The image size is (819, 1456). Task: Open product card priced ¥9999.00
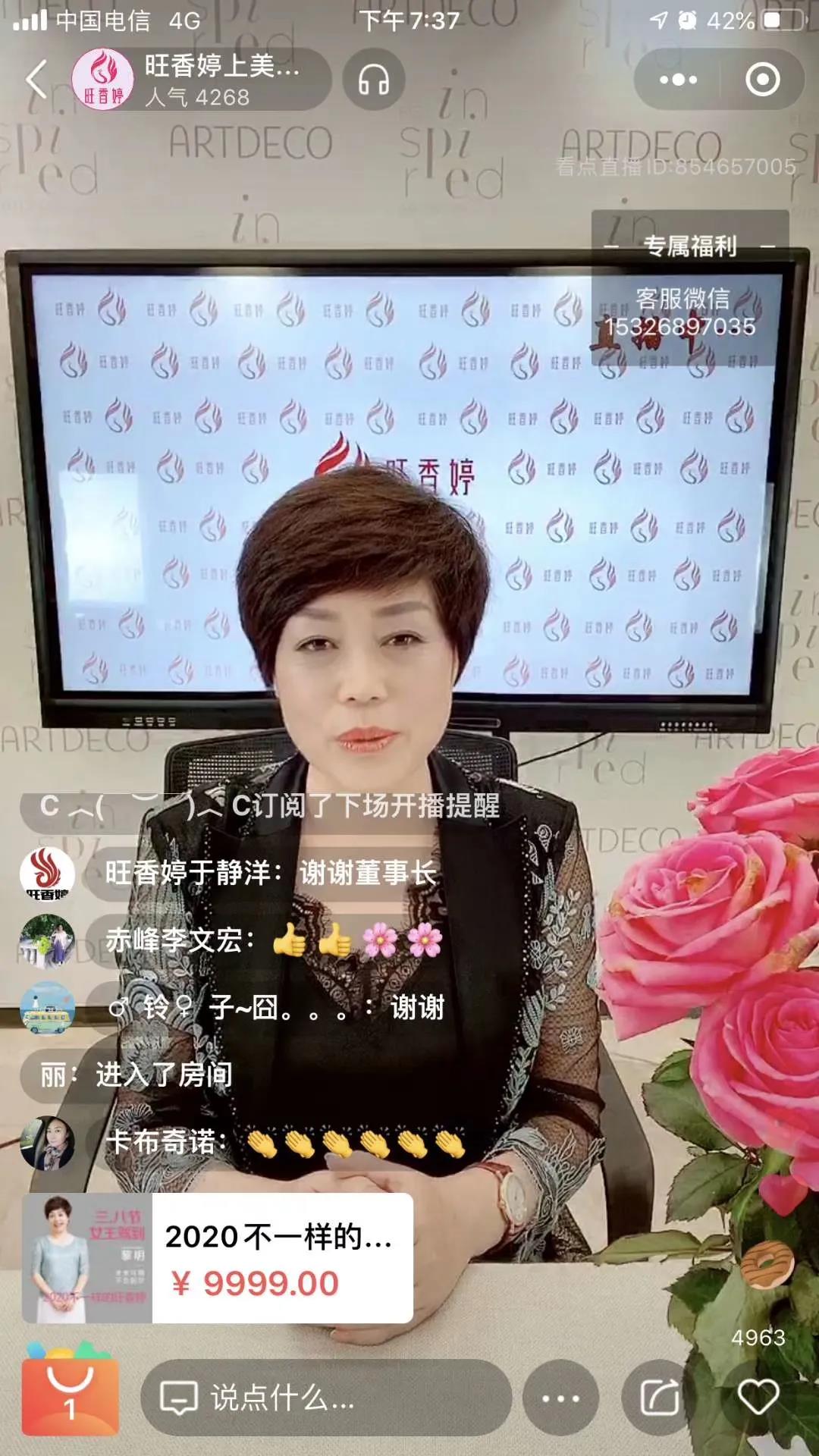(x=218, y=1259)
